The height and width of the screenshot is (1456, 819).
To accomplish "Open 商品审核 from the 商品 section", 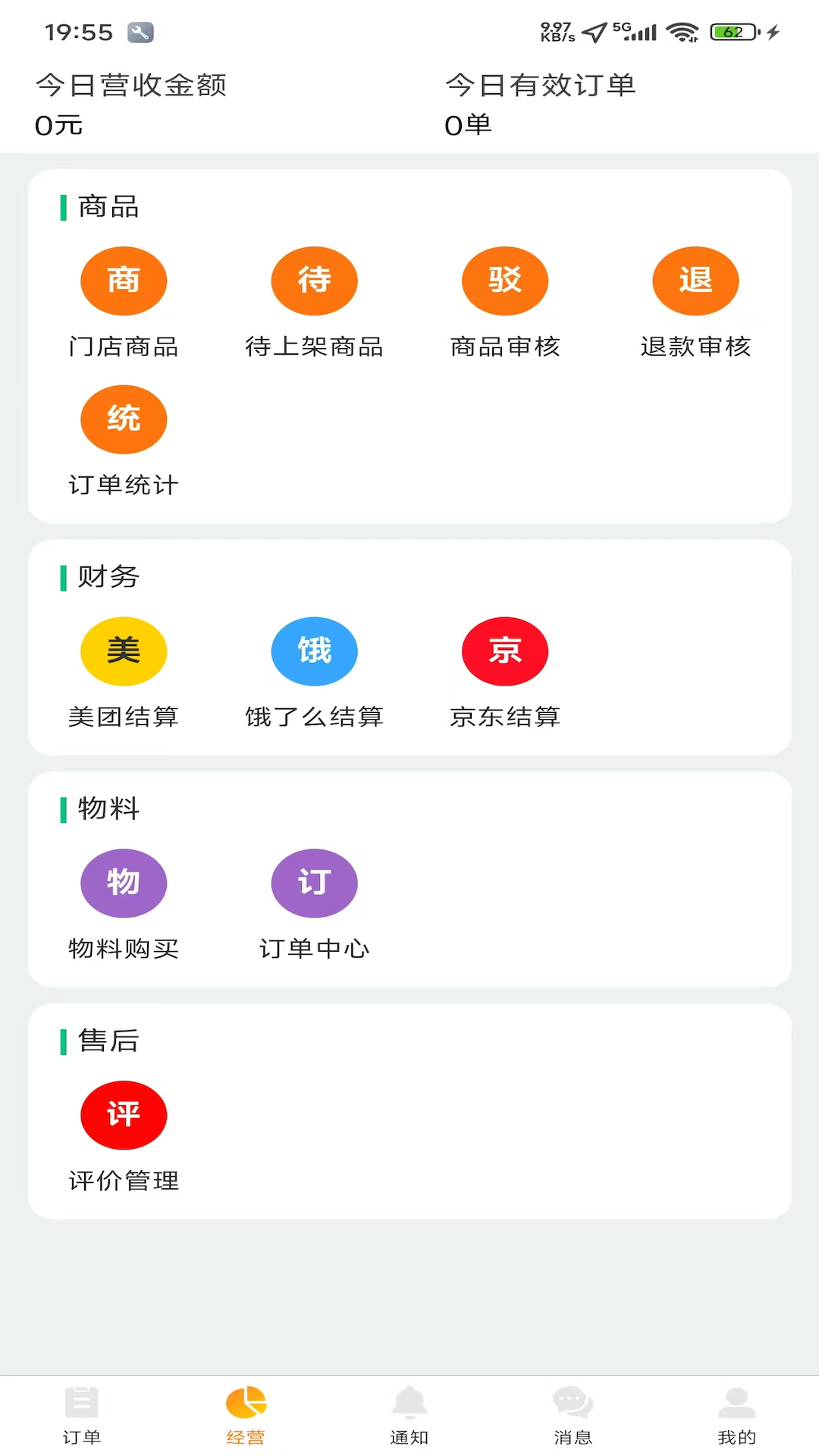I will tap(505, 281).
